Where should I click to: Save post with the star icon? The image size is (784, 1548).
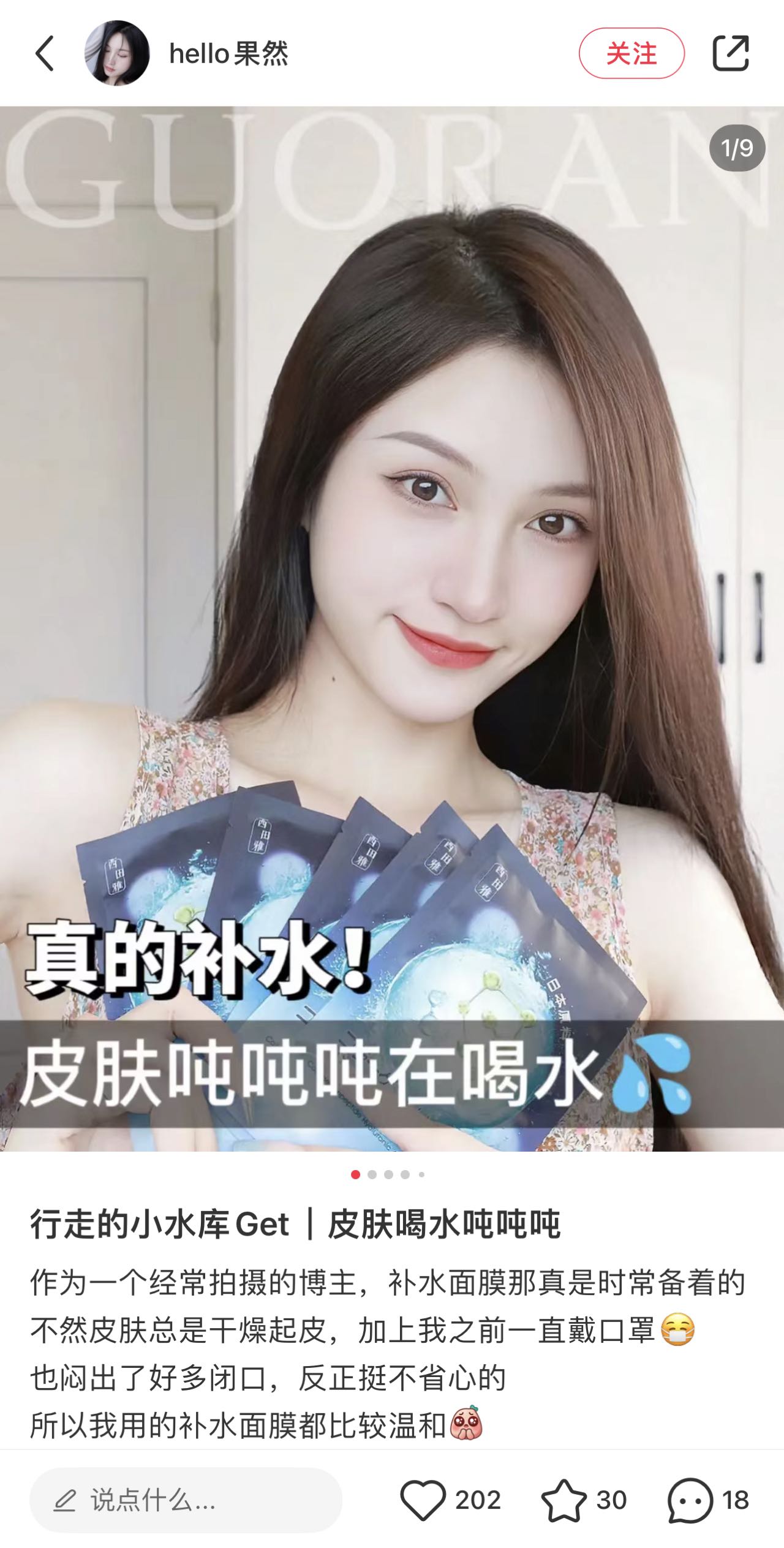pyautogui.click(x=563, y=1500)
